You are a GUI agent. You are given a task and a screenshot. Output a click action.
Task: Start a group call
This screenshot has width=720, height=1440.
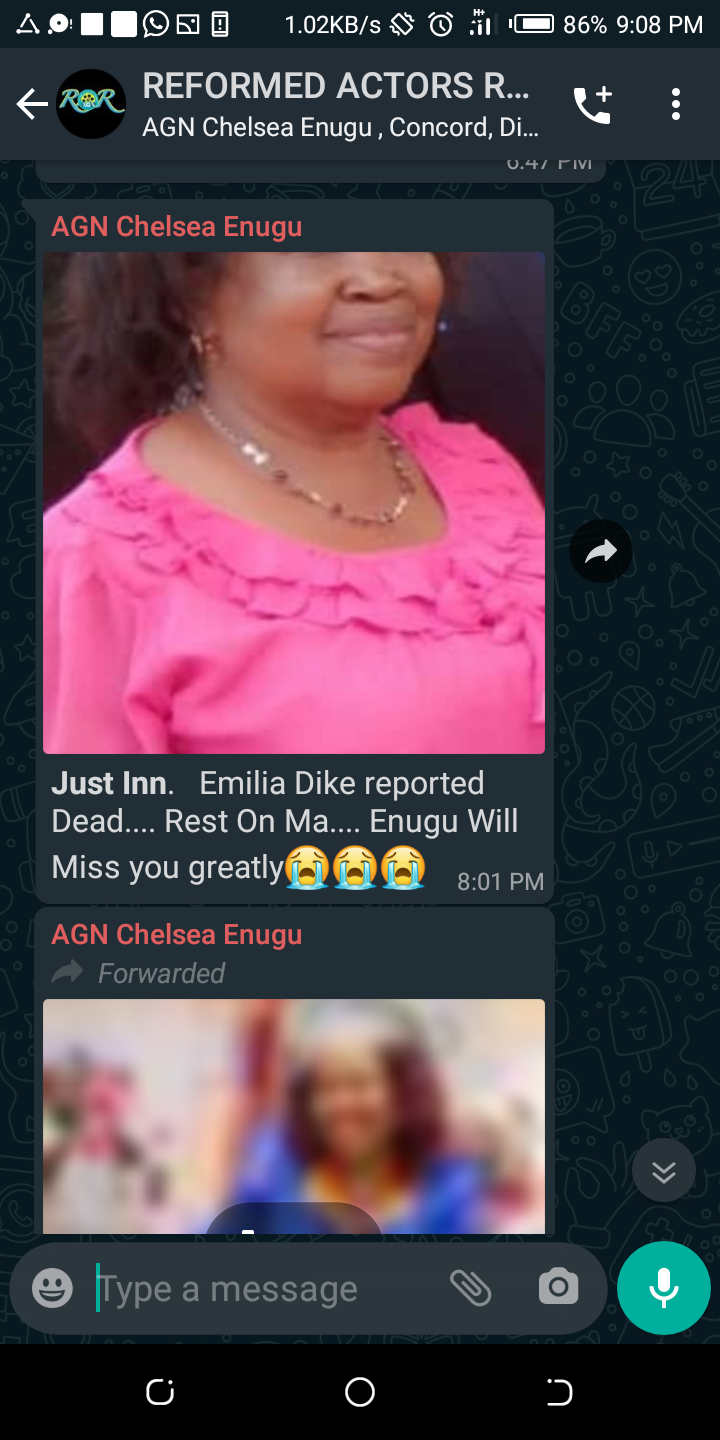pyautogui.click(x=592, y=104)
